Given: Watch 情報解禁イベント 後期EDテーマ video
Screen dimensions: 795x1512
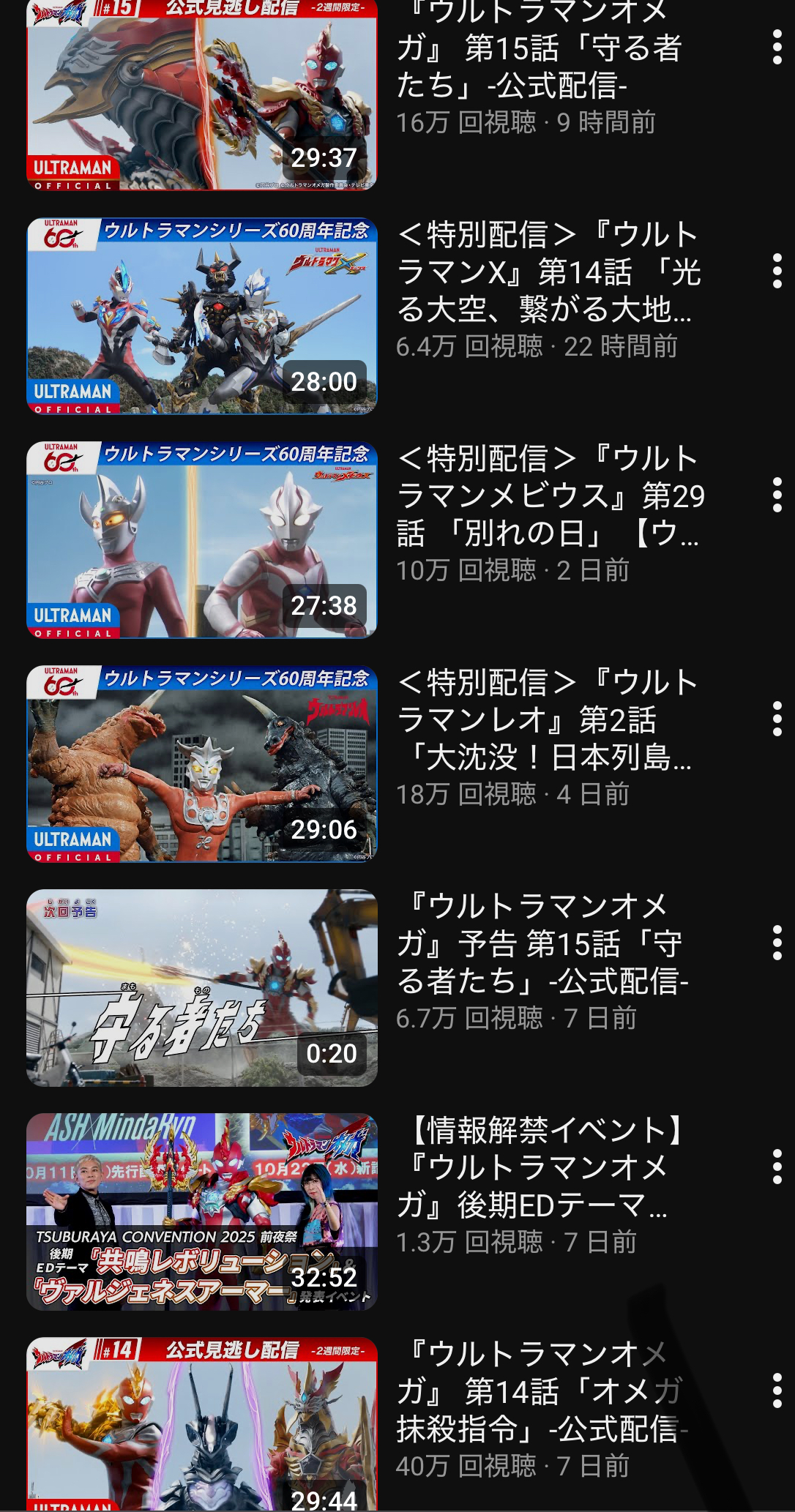Looking at the screenshot, I should point(202,1212).
